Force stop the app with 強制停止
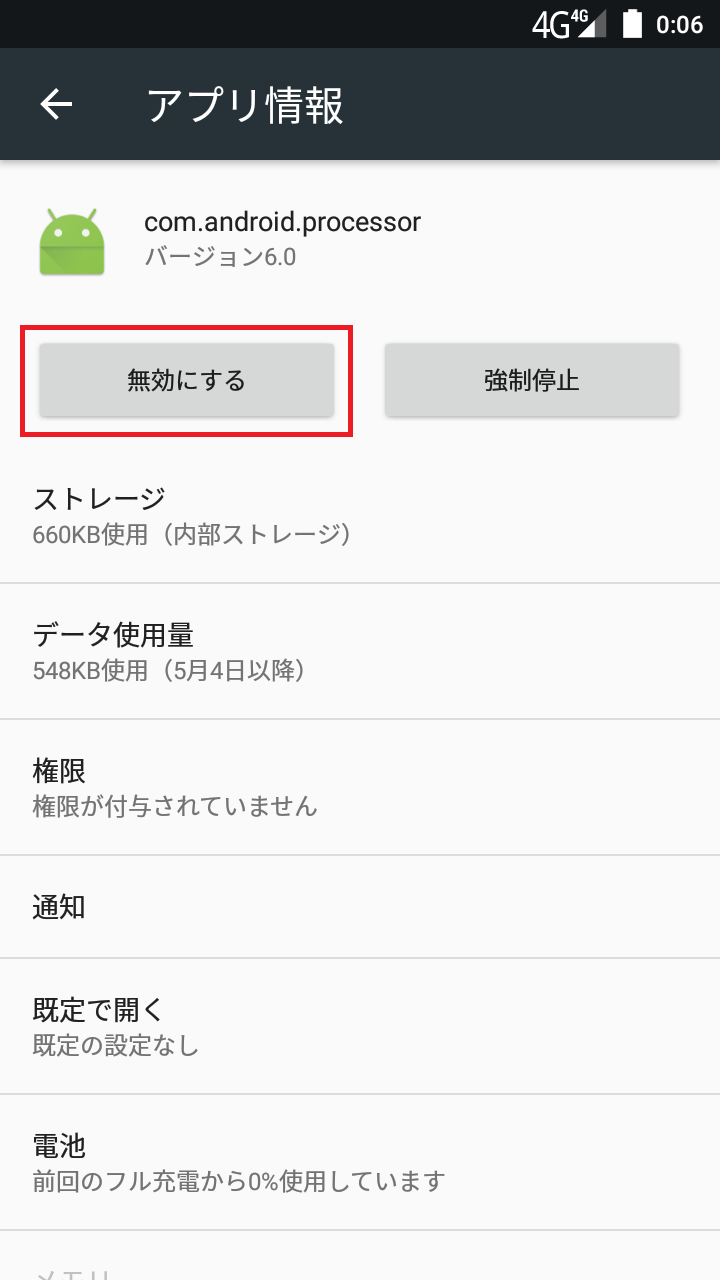Viewport: 720px width, 1280px height. [x=532, y=380]
